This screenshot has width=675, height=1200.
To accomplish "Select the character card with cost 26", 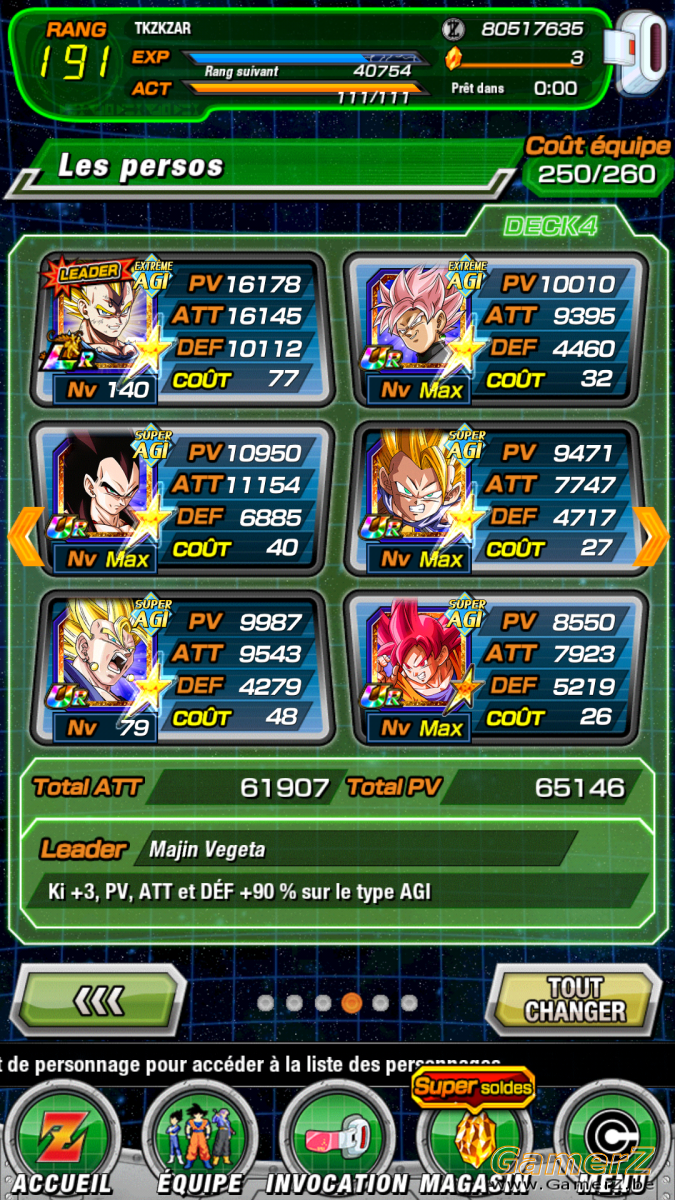I will tap(497, 667).
